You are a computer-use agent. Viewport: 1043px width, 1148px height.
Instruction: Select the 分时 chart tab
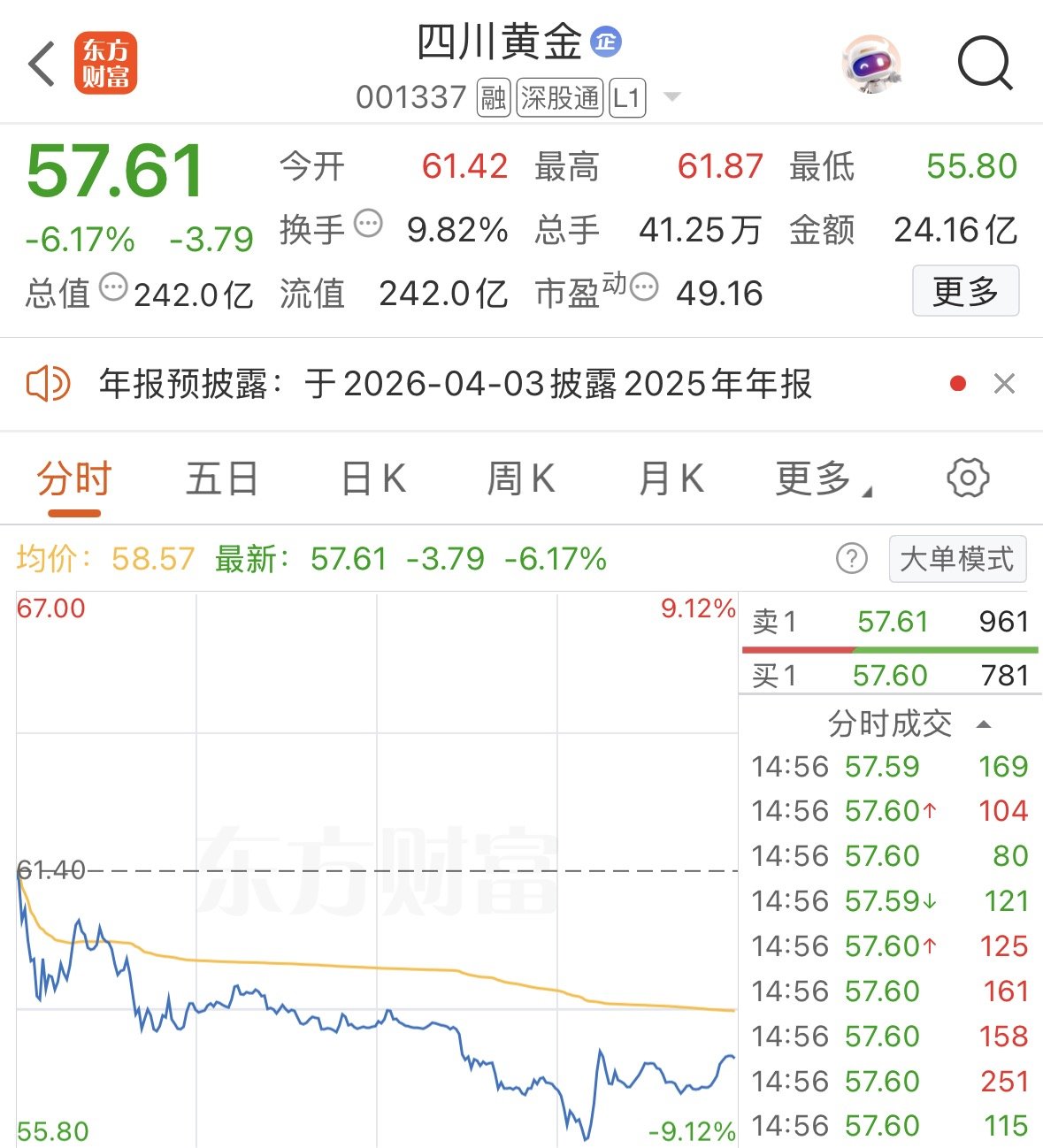click(74, 479)
